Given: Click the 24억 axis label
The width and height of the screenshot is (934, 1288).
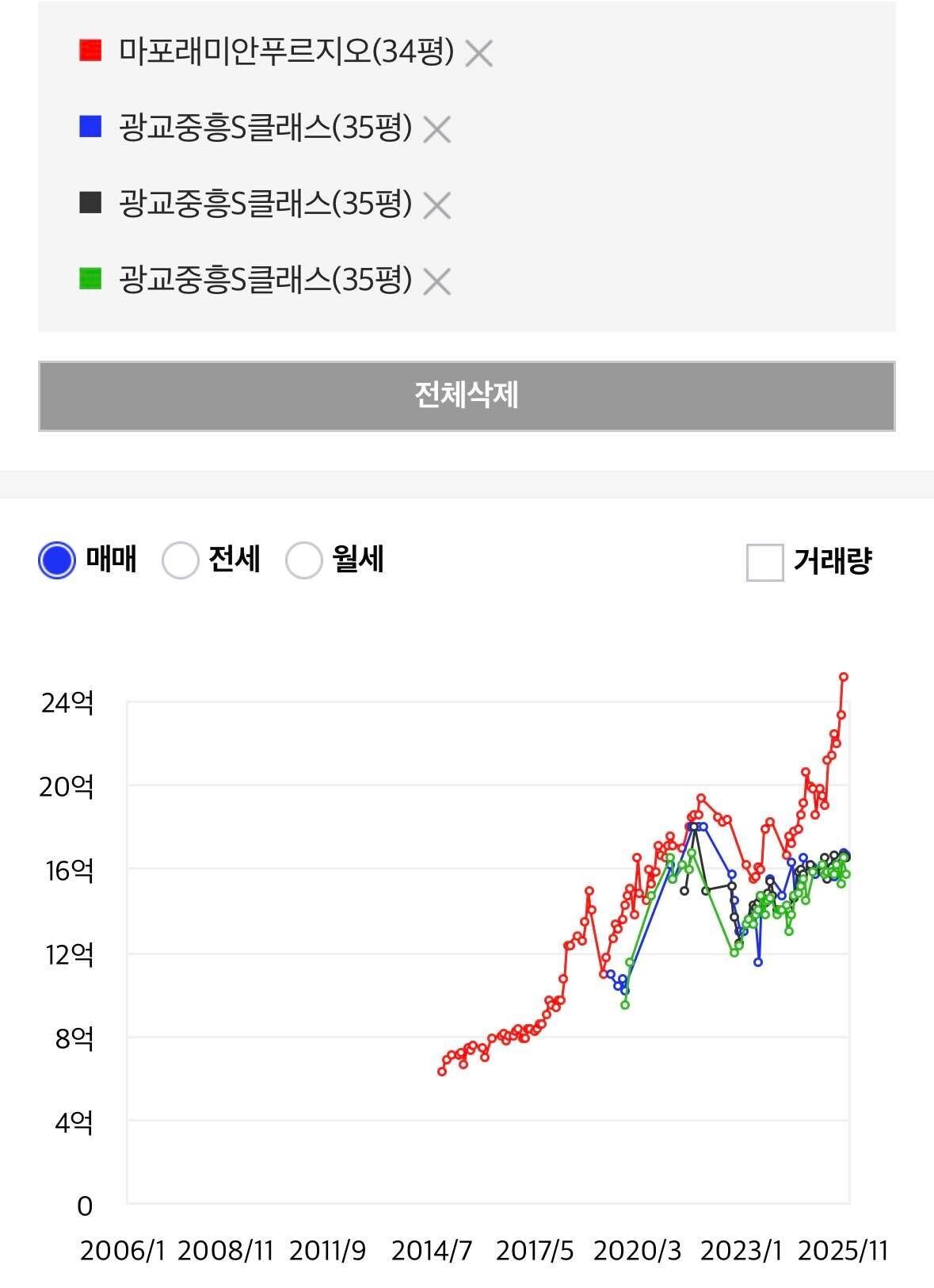Looking at the screenshot, I should click(68, 703).
